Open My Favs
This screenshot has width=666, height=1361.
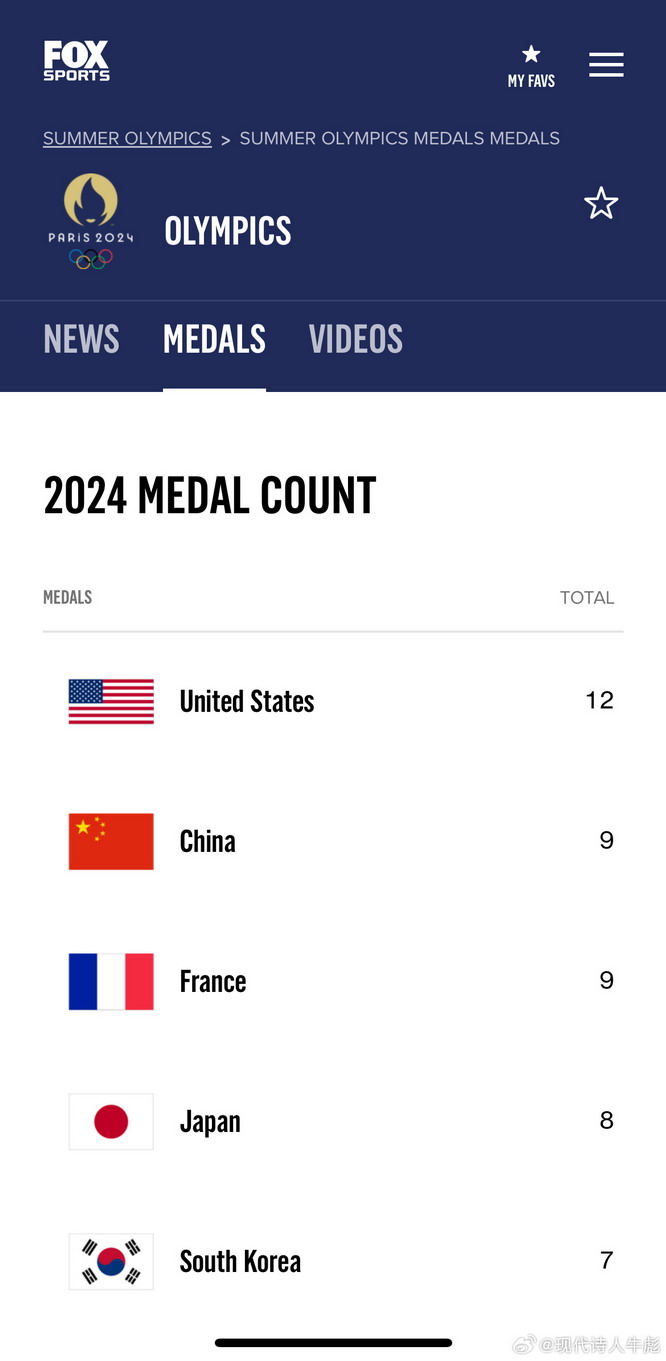[531, 67]
